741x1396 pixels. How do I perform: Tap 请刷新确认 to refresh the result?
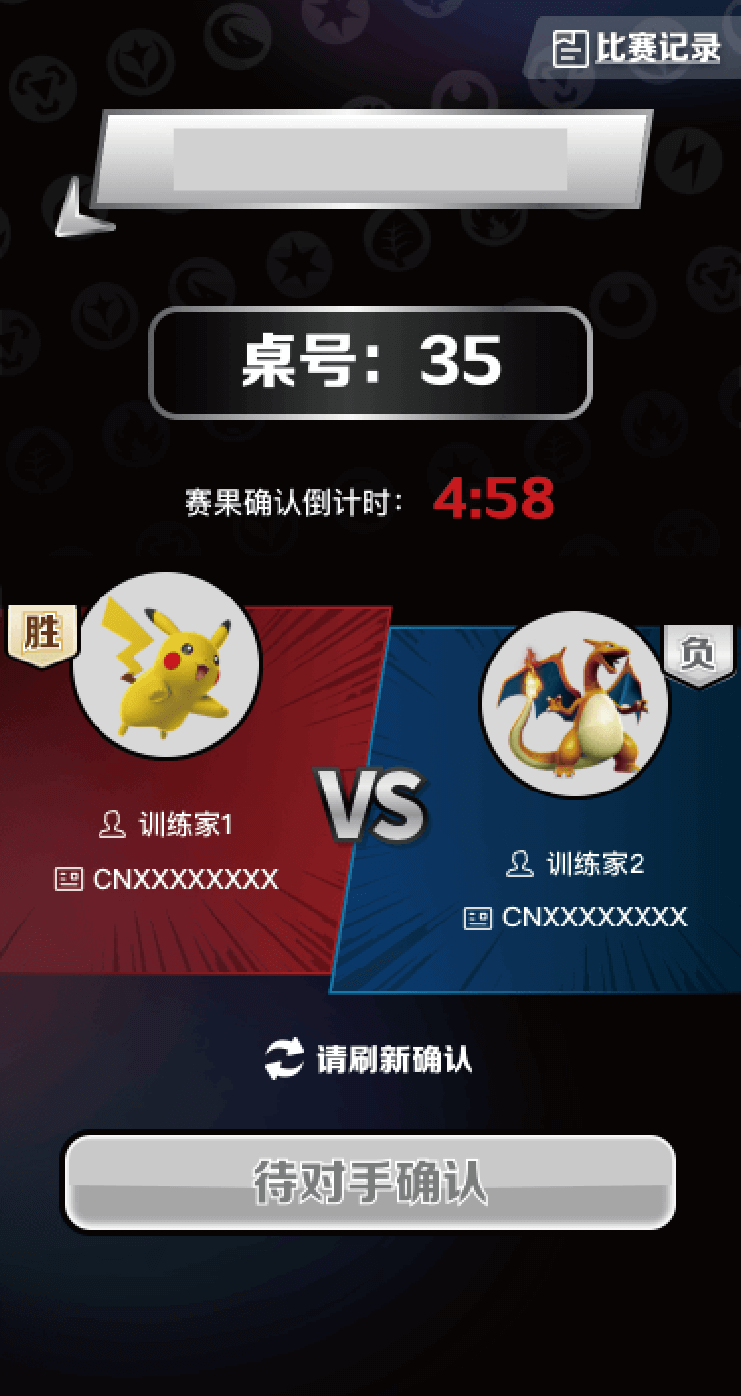[x=369, y=1059]
